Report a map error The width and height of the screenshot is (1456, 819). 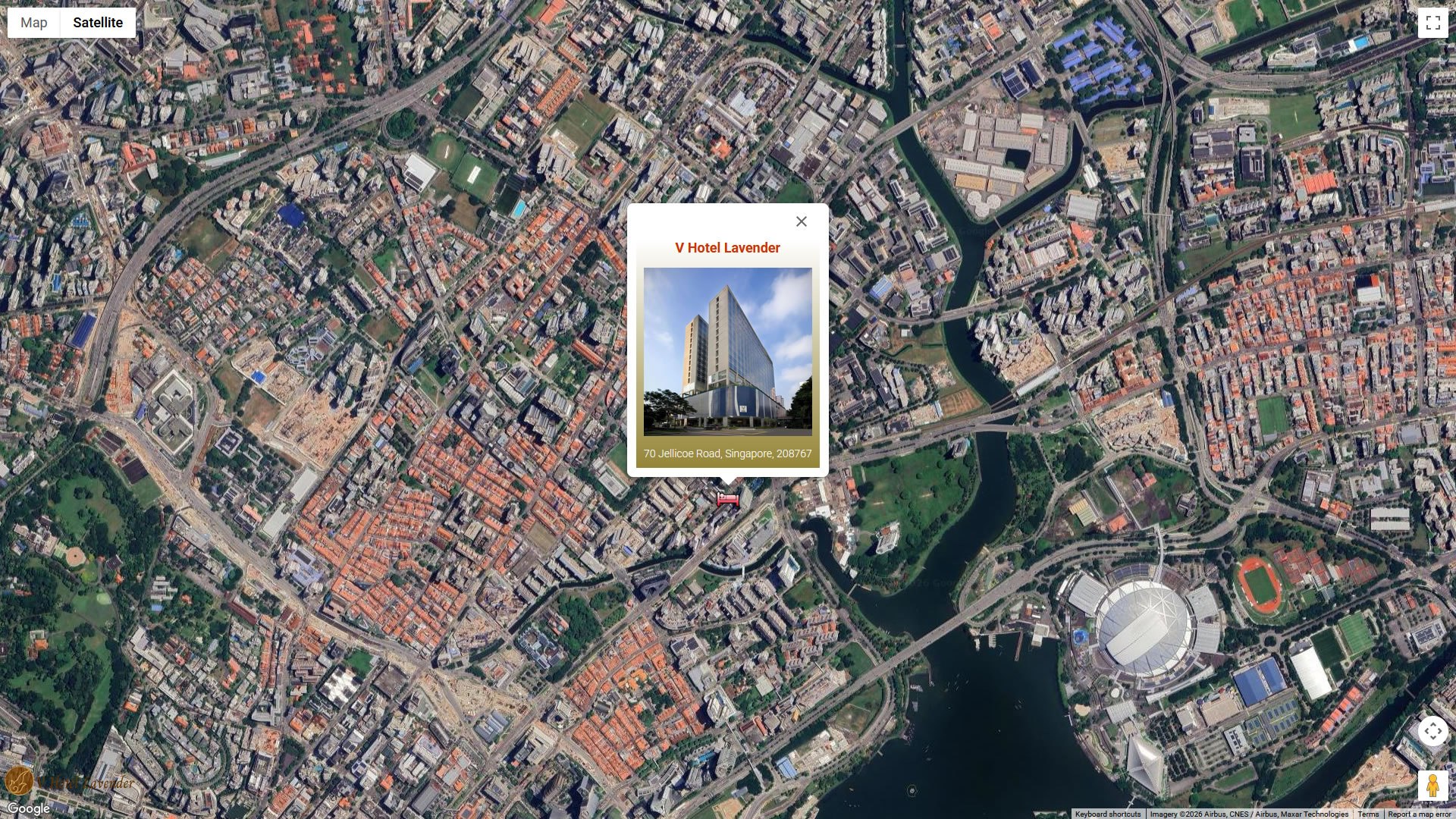point(1419,814)
